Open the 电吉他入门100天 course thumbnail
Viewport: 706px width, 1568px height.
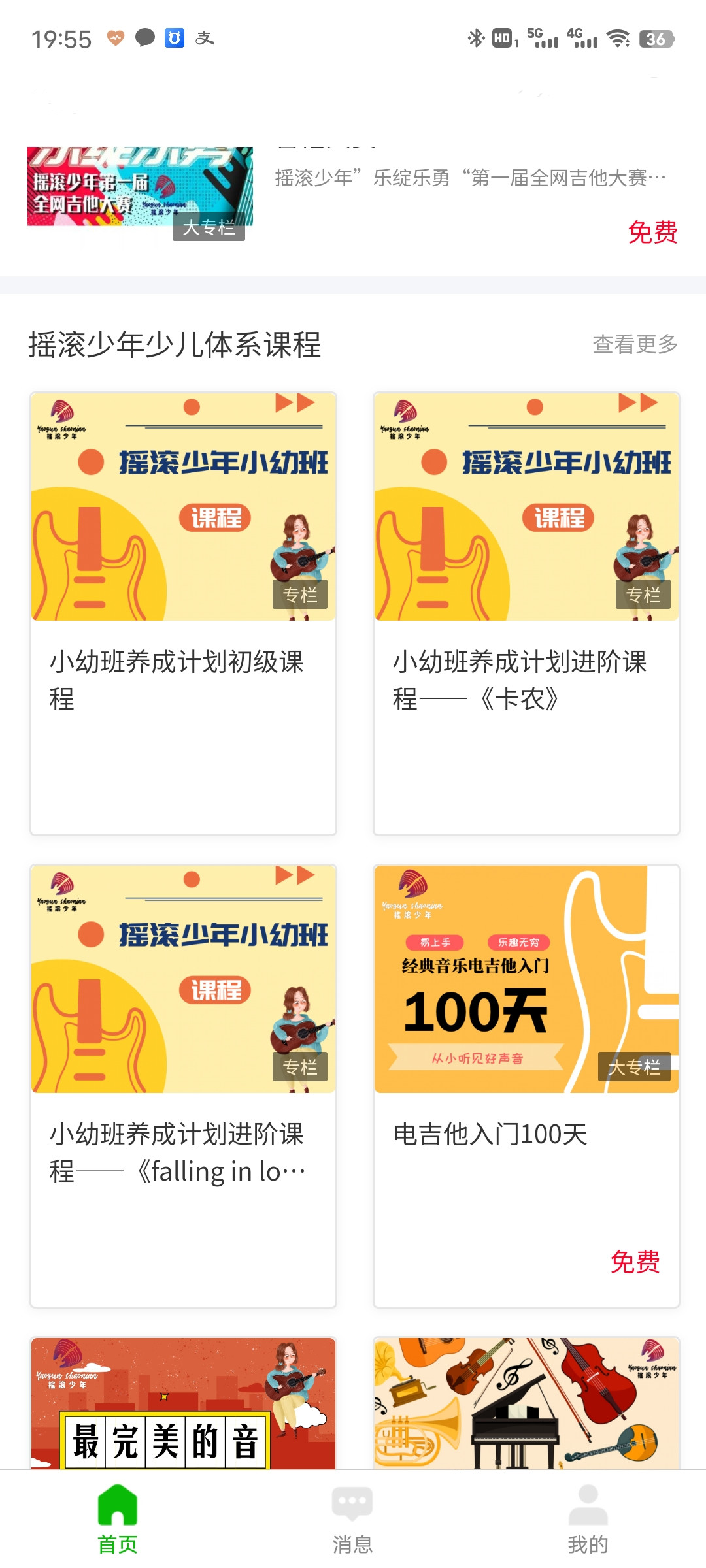[x=527, y=979]
